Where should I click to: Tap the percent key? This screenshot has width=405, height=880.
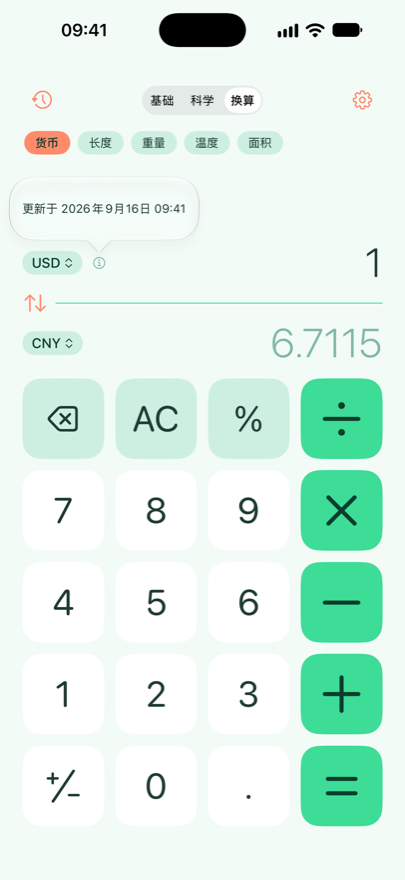click(x=248, y=419)
